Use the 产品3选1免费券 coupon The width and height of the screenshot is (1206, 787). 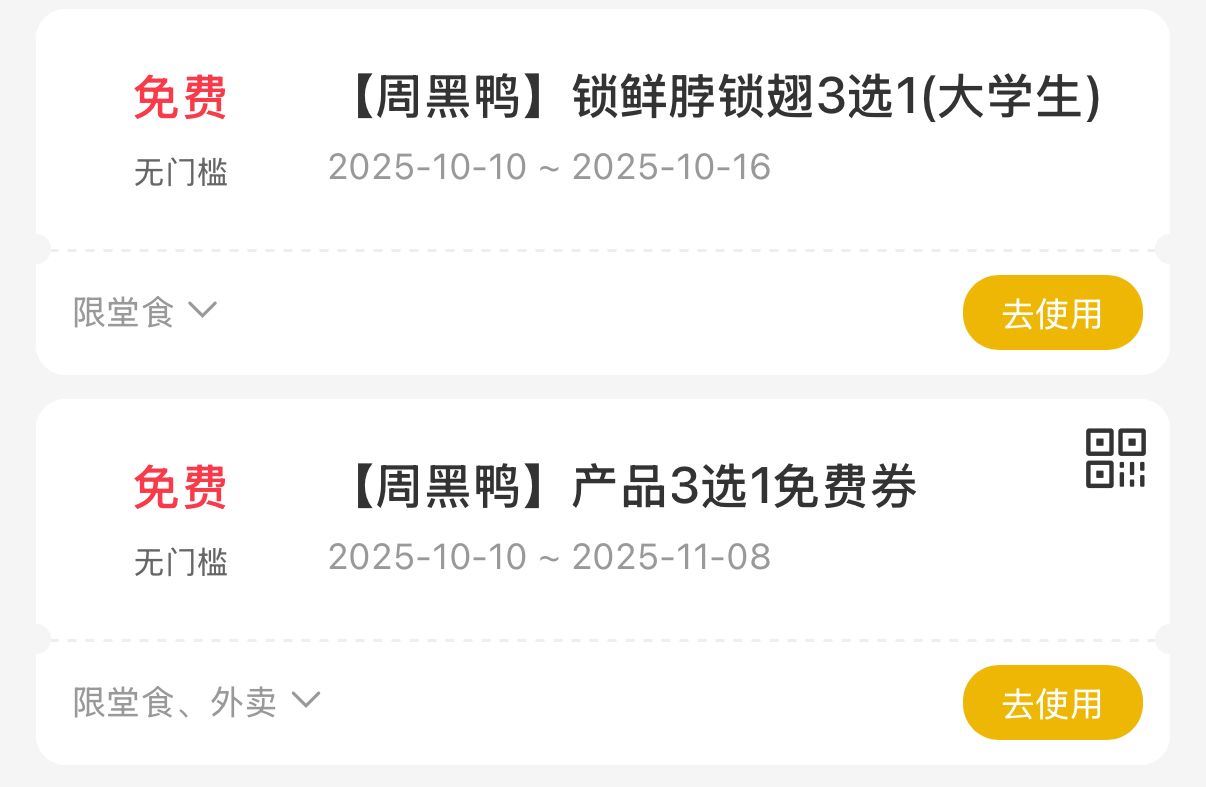pyautogui.click(x=1052, y=703)
